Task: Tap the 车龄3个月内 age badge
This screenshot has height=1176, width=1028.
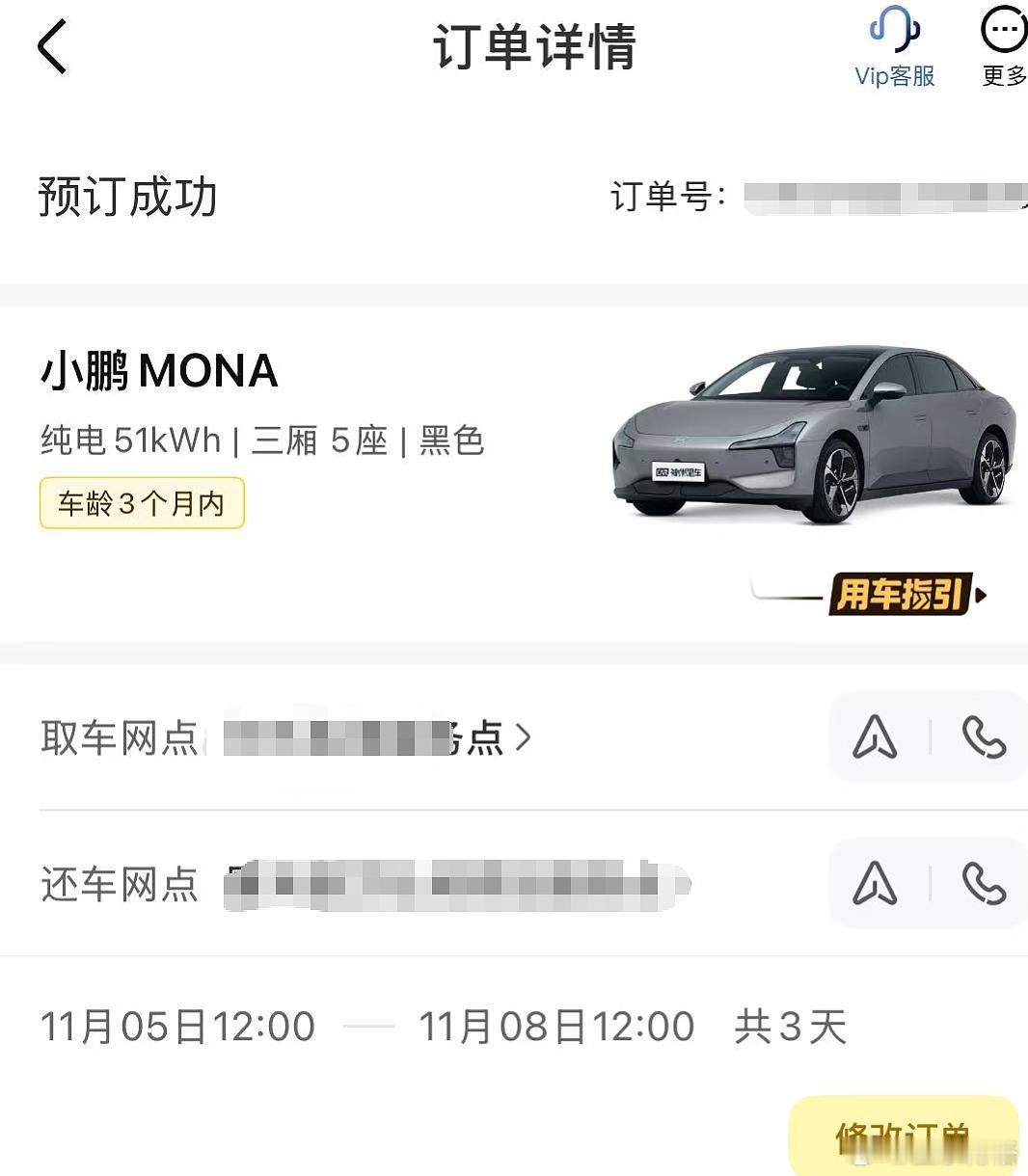Action: [x=141, y=502]
